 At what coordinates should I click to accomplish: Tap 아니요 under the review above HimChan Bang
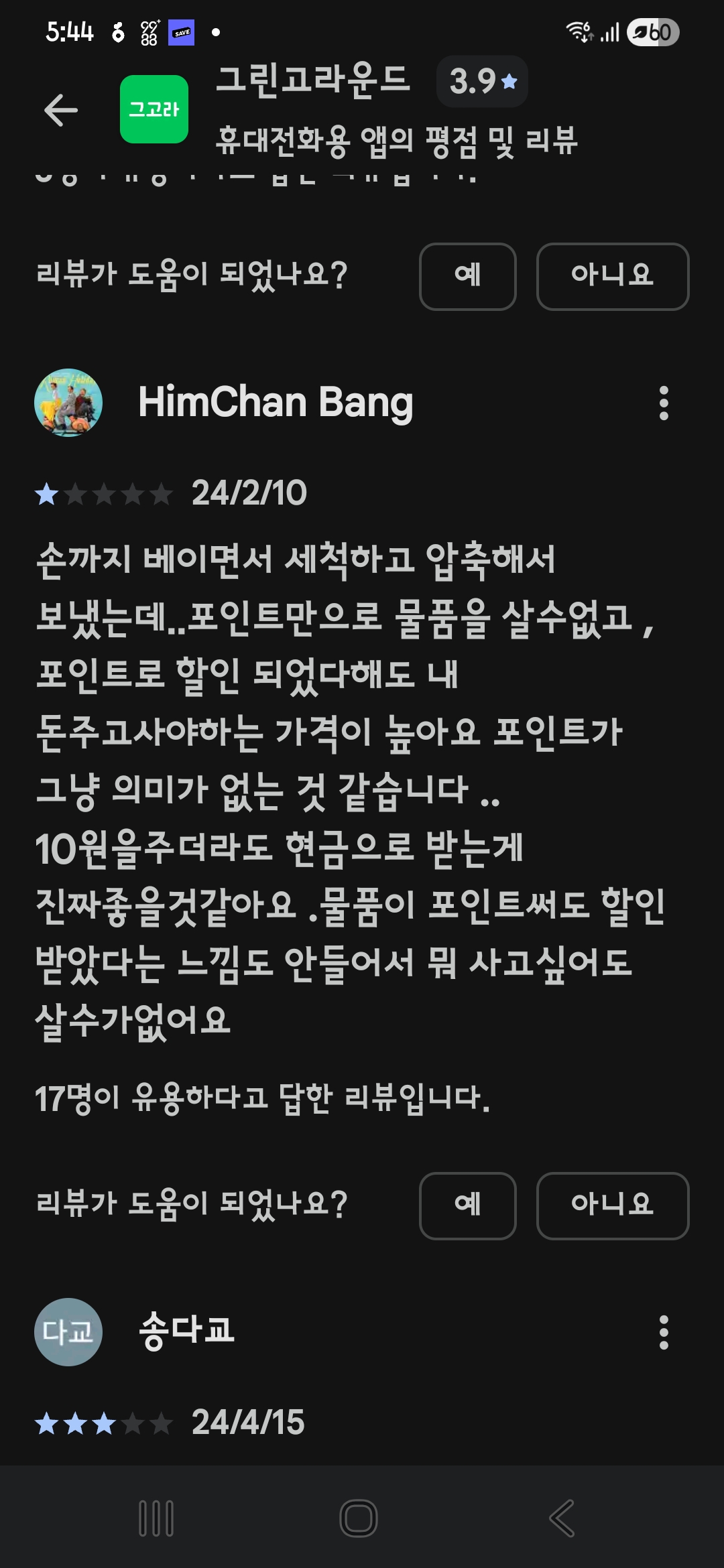tap(612, 276)
